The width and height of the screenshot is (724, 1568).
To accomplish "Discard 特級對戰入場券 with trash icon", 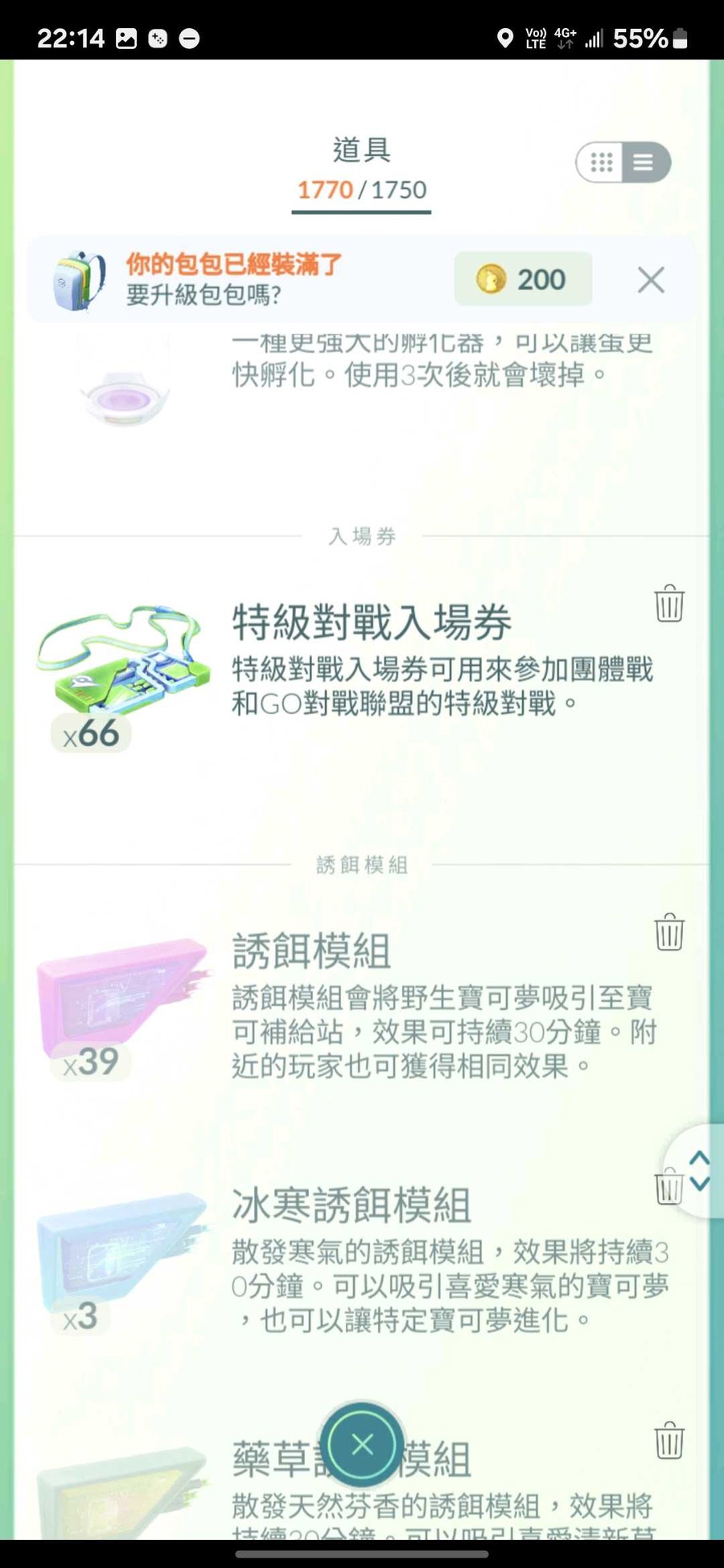I will (668, 603).
